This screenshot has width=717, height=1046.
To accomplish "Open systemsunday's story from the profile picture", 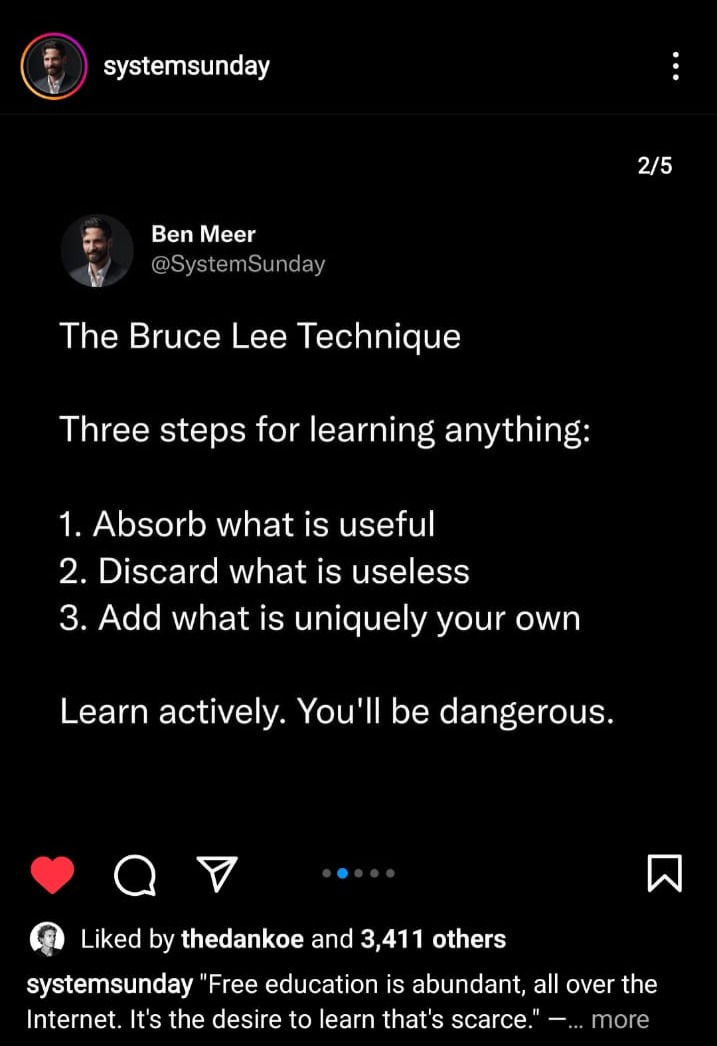I will [x=54, y=67].
